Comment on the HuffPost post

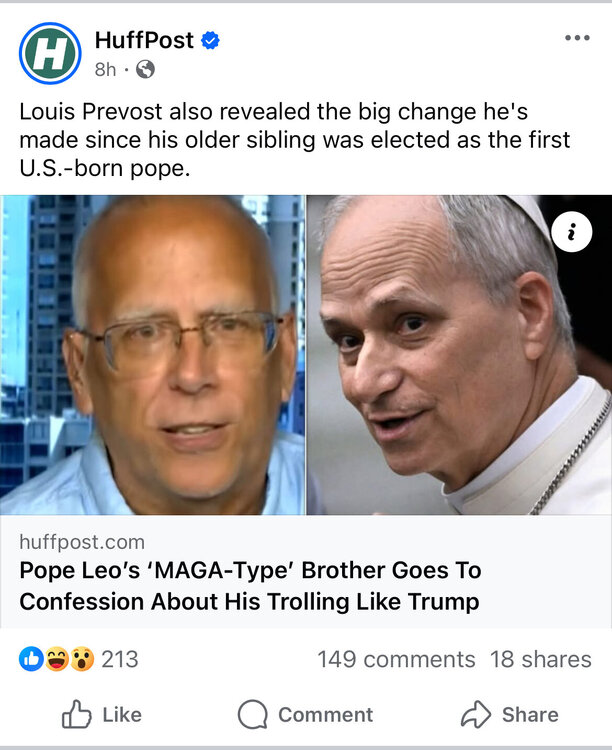tap(305, 714)
